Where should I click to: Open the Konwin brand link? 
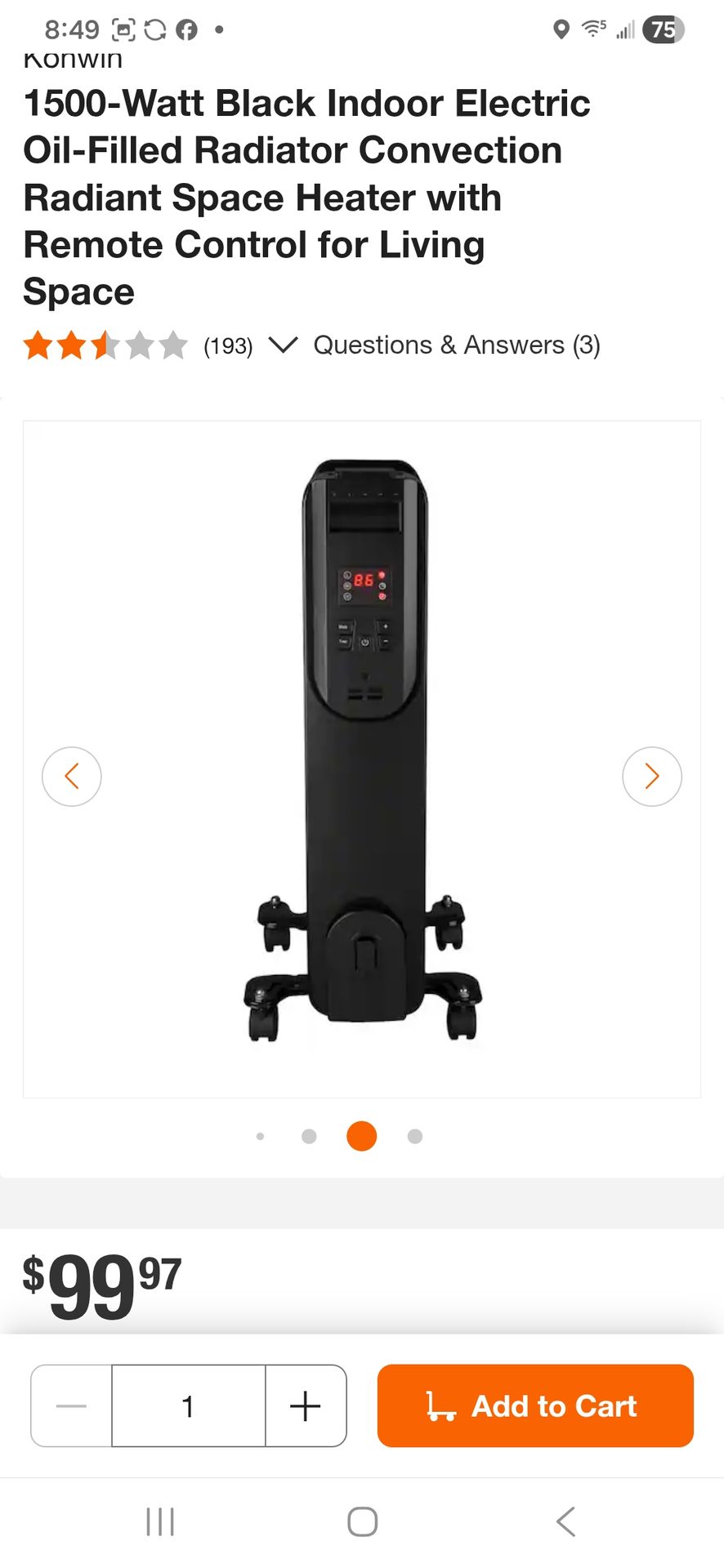[74, 60]
